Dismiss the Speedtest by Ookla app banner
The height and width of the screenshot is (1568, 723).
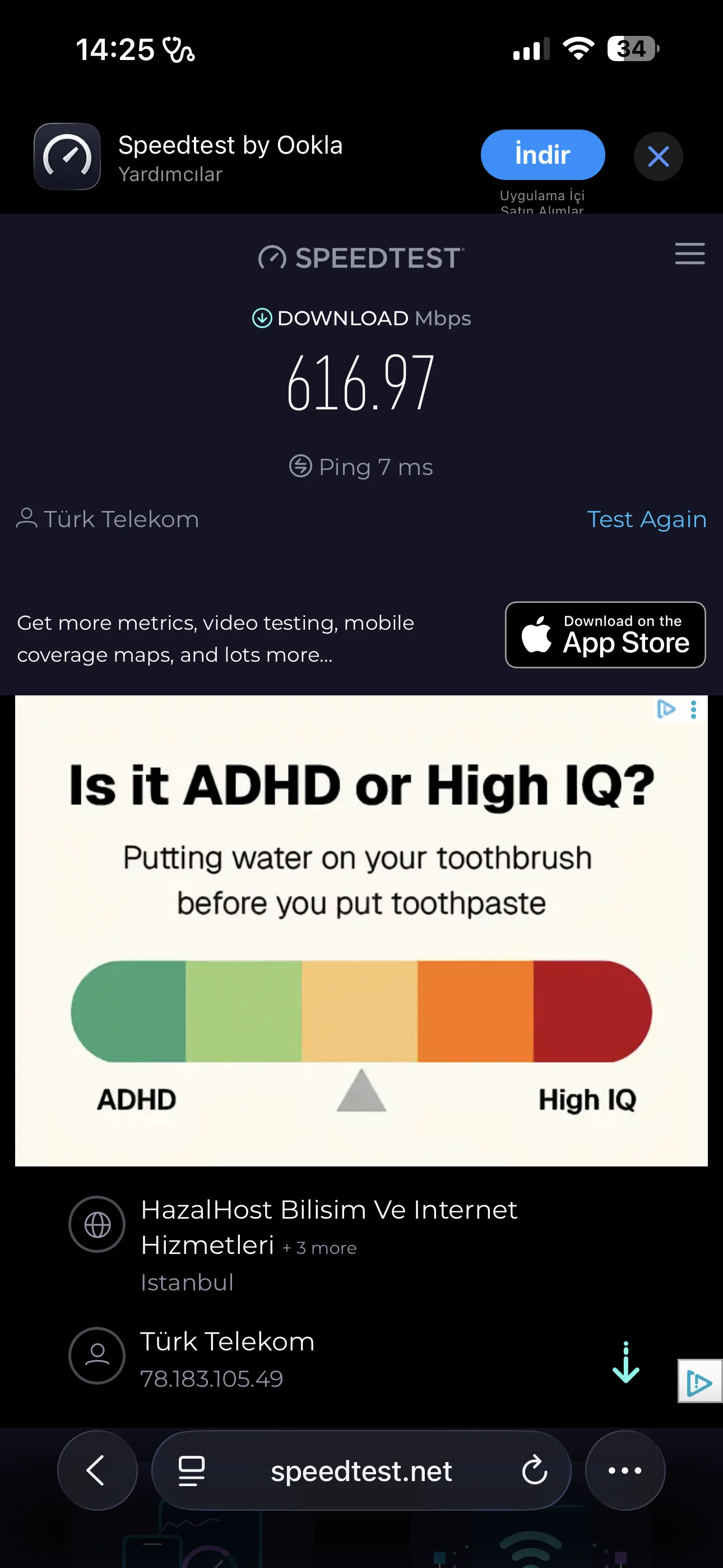[658, 156]
